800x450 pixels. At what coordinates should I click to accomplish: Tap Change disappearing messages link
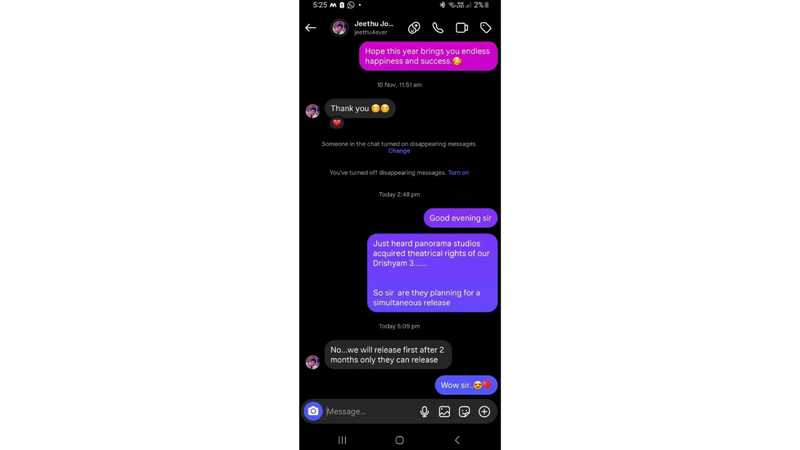pos(399,151)
